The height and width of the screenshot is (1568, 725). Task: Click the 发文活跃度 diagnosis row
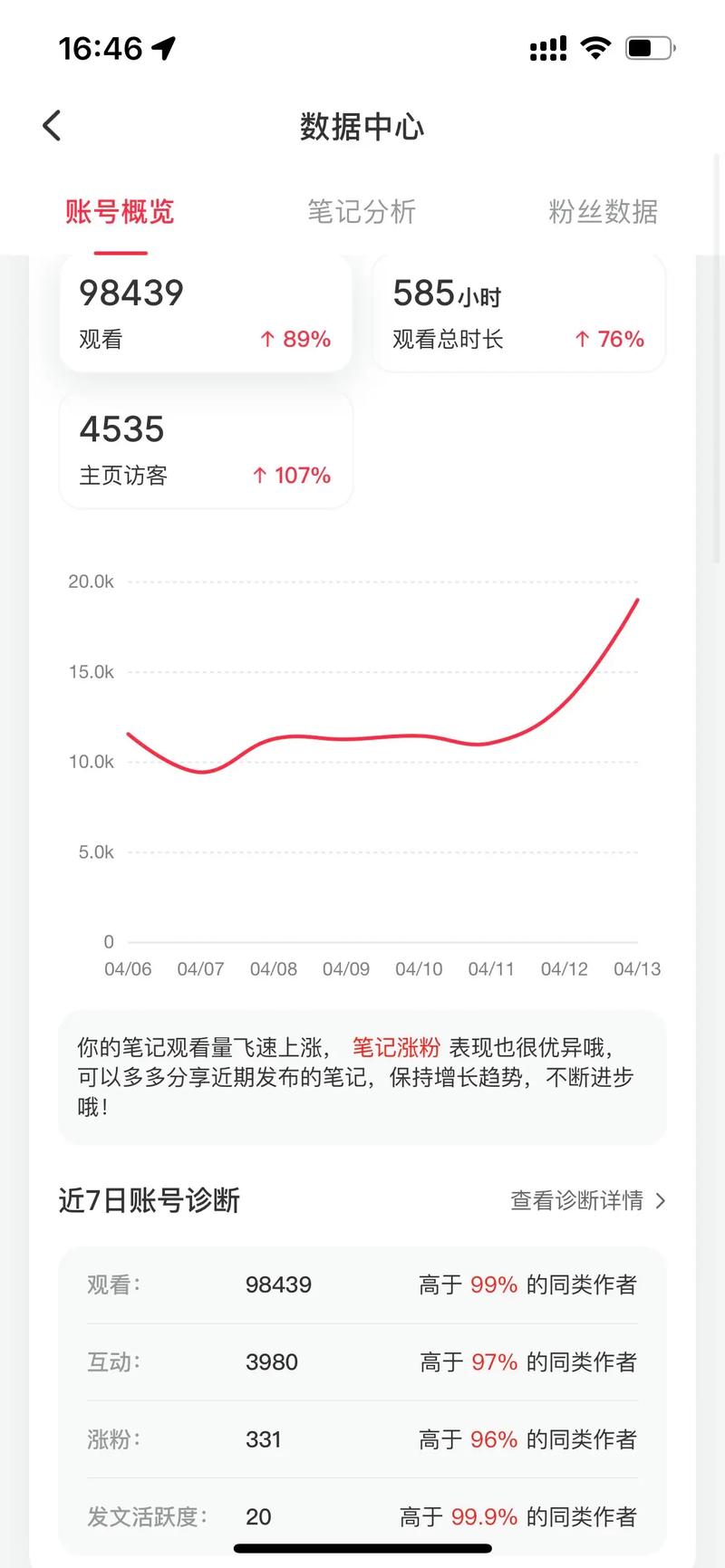coord(362,1516)
